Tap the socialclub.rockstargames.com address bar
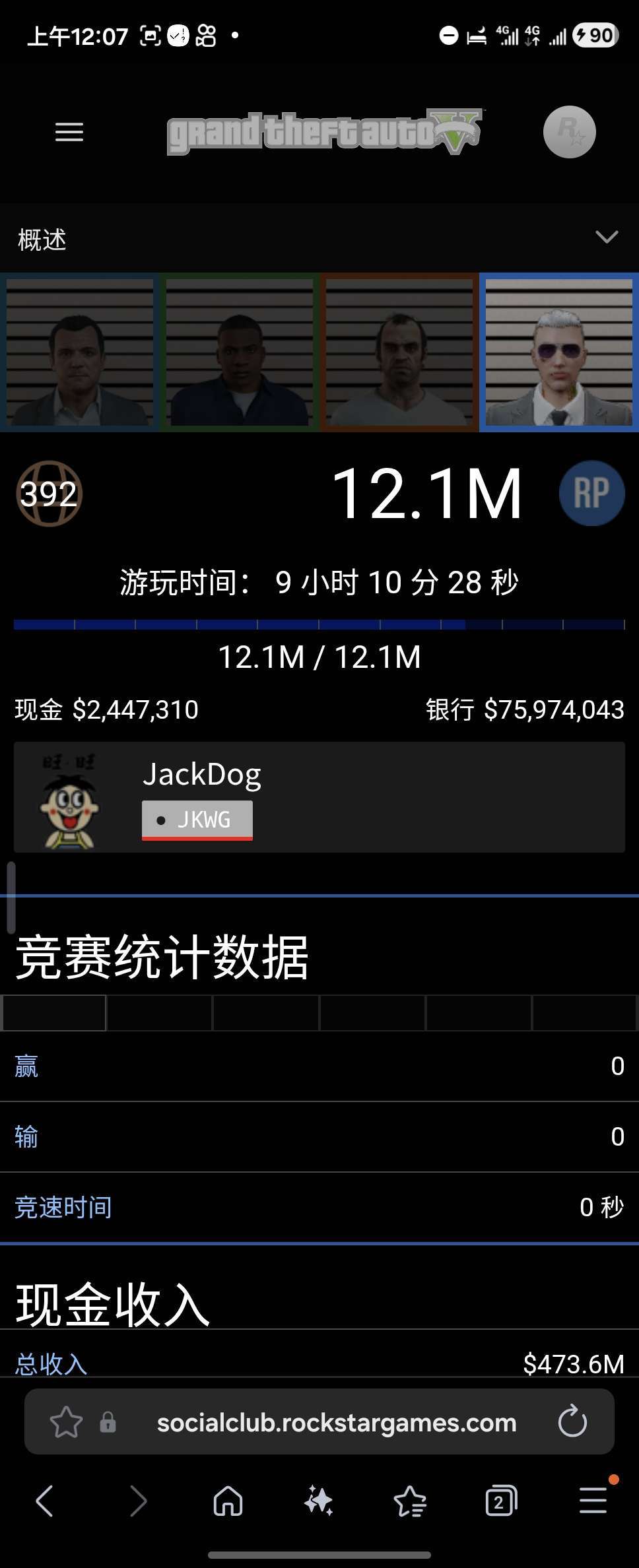639x1568 pixels. point(335,1423)
